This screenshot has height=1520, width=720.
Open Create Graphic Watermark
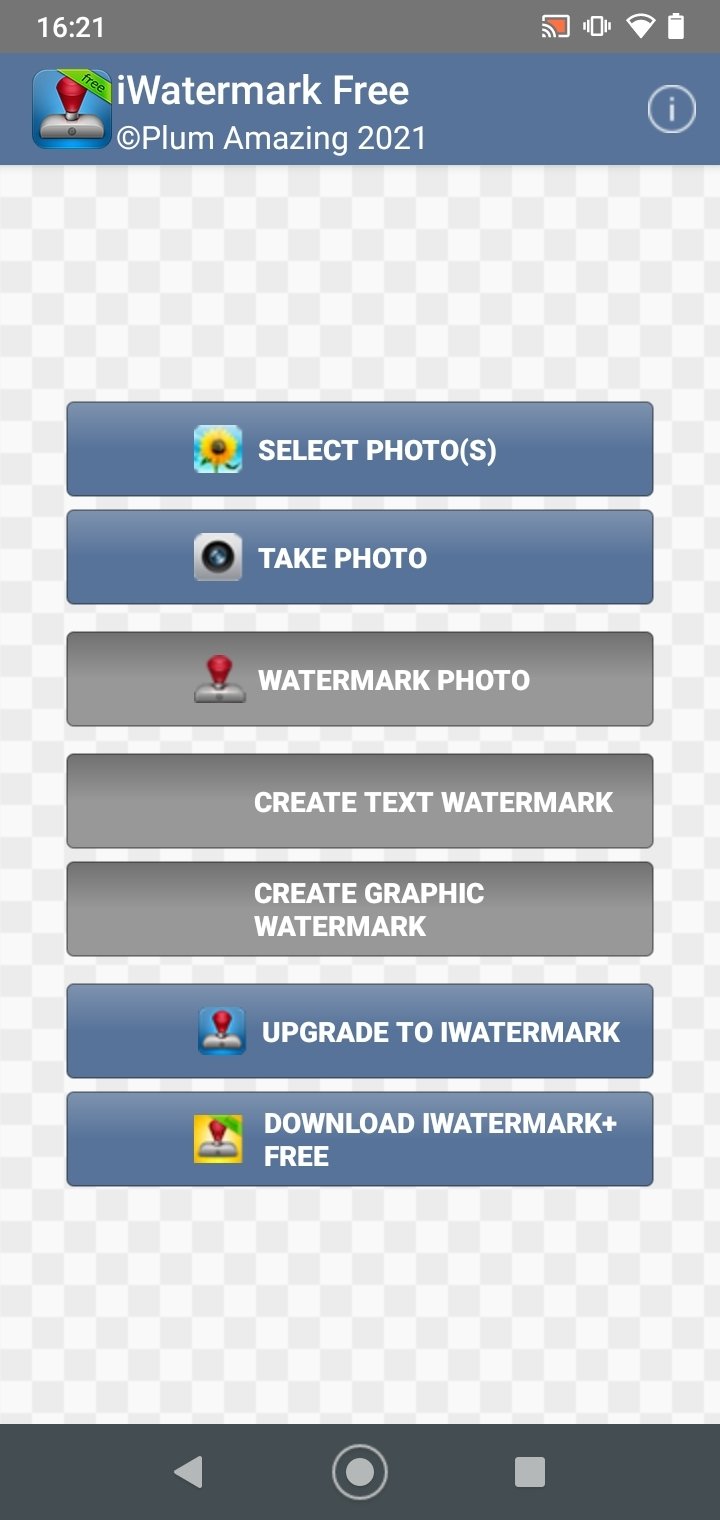pyautogui.click(x=360, y=909)
